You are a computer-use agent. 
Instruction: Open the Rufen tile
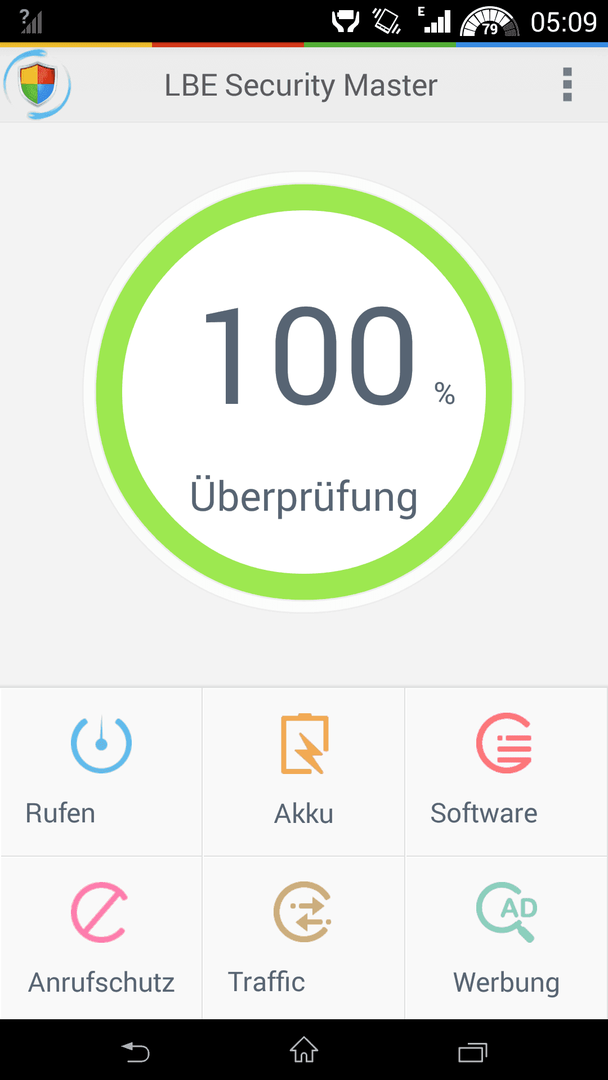[101, 771]
